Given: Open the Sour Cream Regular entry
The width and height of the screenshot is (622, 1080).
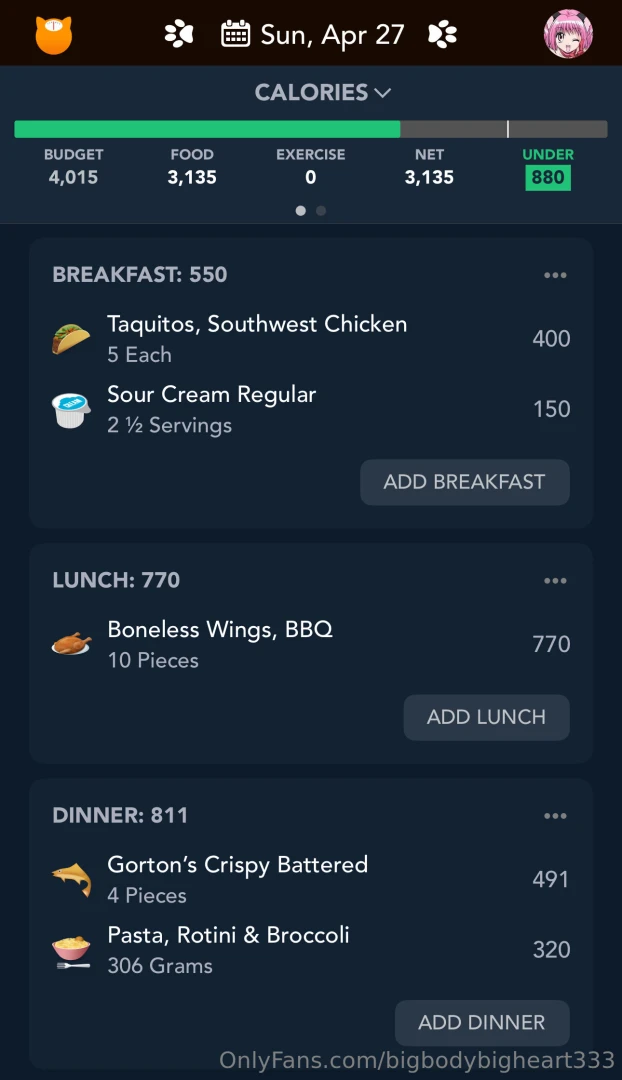Looking at the screenshot, I should click(x=211, y=409).
